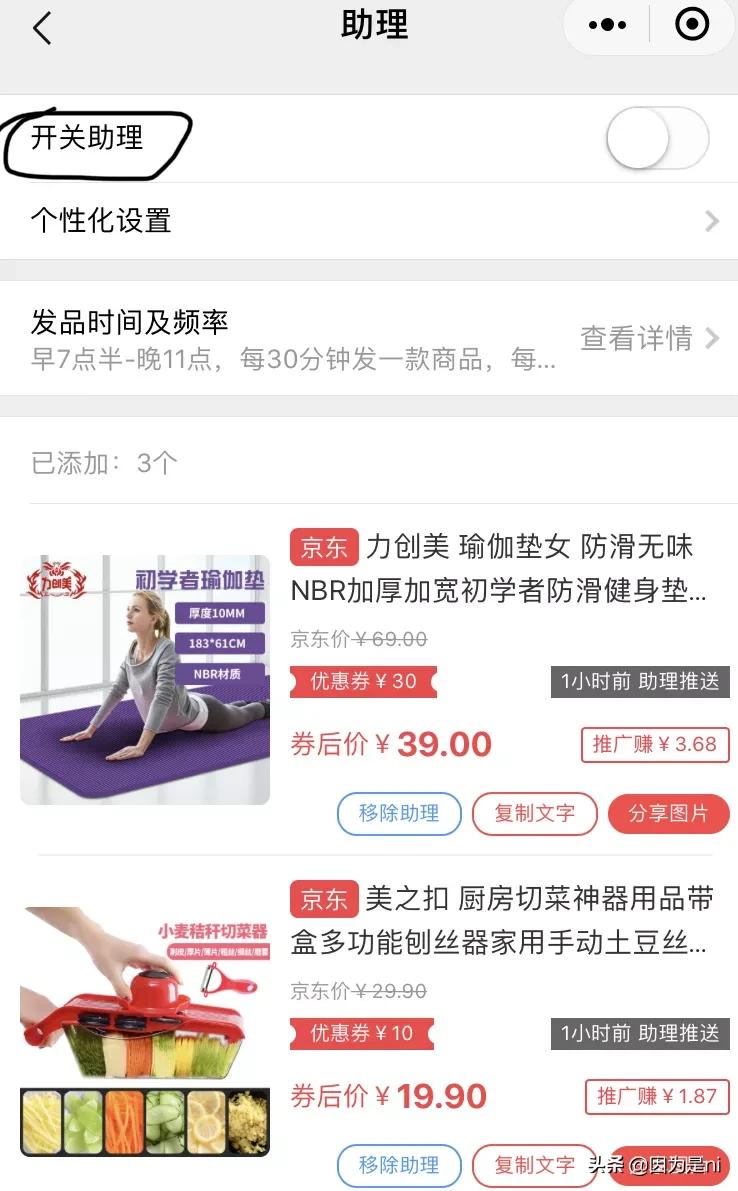Select the 优惠券 ¥30 coupon tag
This screenshot has height=1191, width=738.
[x=363, y=682]
